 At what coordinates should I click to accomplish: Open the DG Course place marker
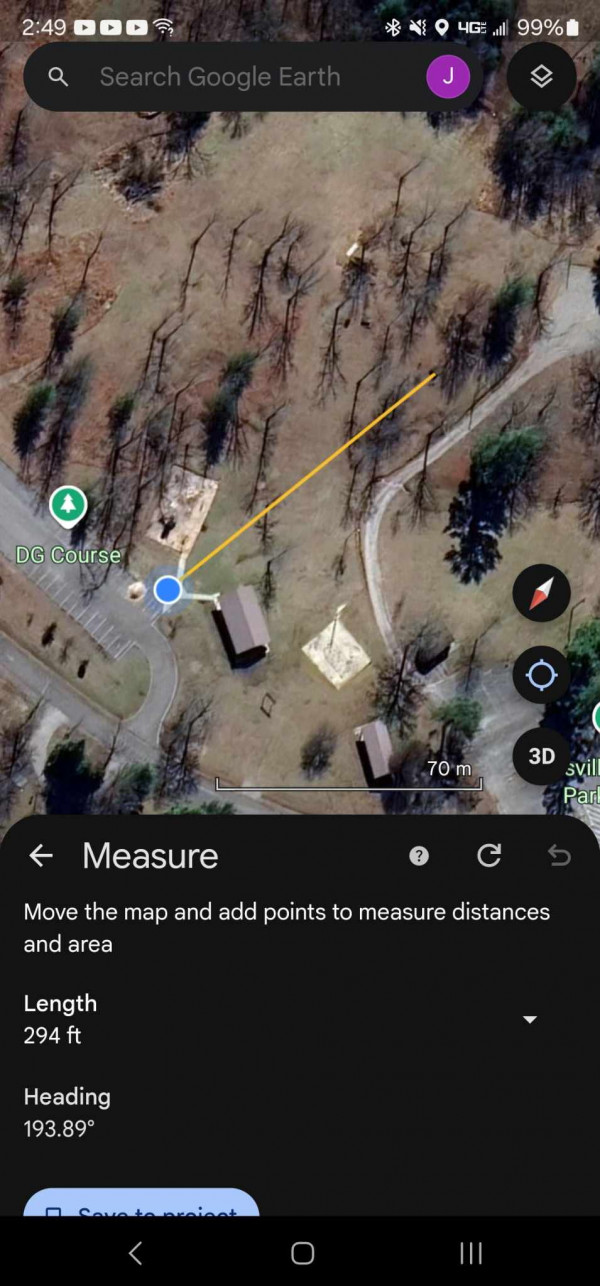pos(68,507)
